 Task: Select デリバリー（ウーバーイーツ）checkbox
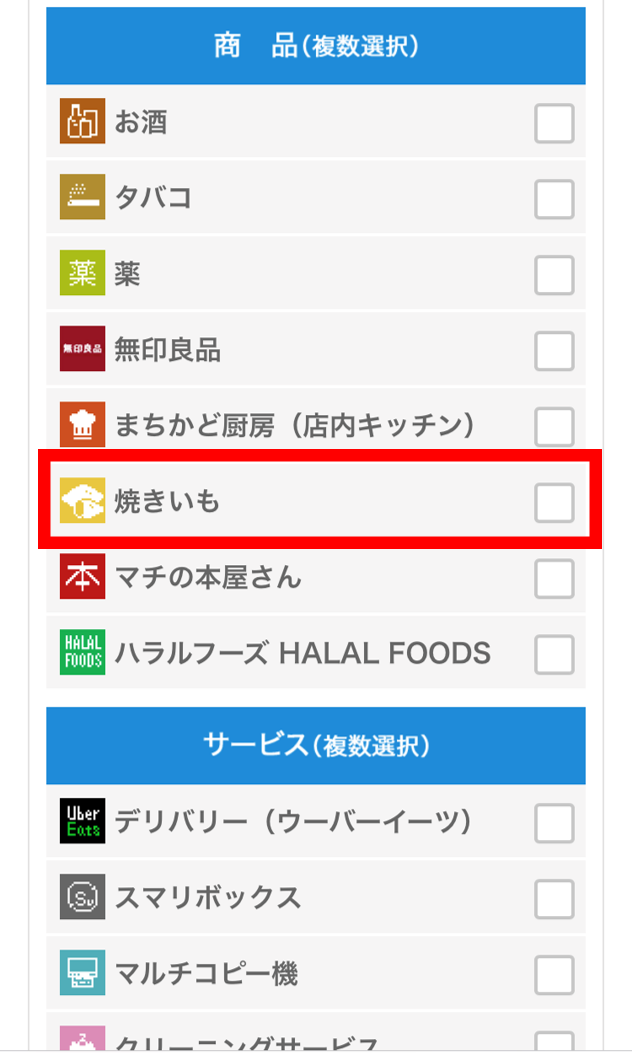(x=554, y=823)
